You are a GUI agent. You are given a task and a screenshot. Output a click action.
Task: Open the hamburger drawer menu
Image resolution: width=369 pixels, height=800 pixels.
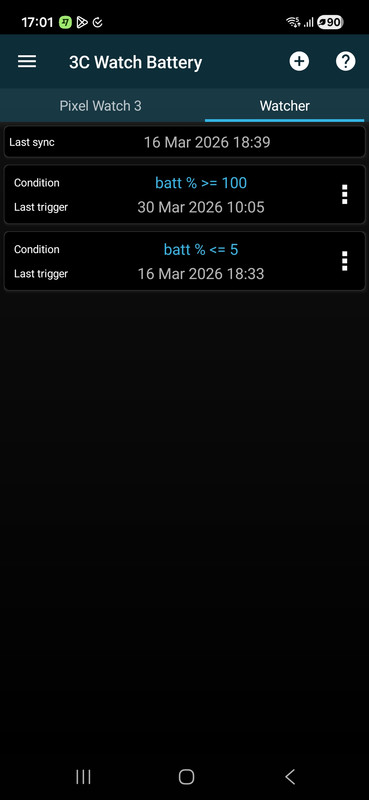pos(27,62)
